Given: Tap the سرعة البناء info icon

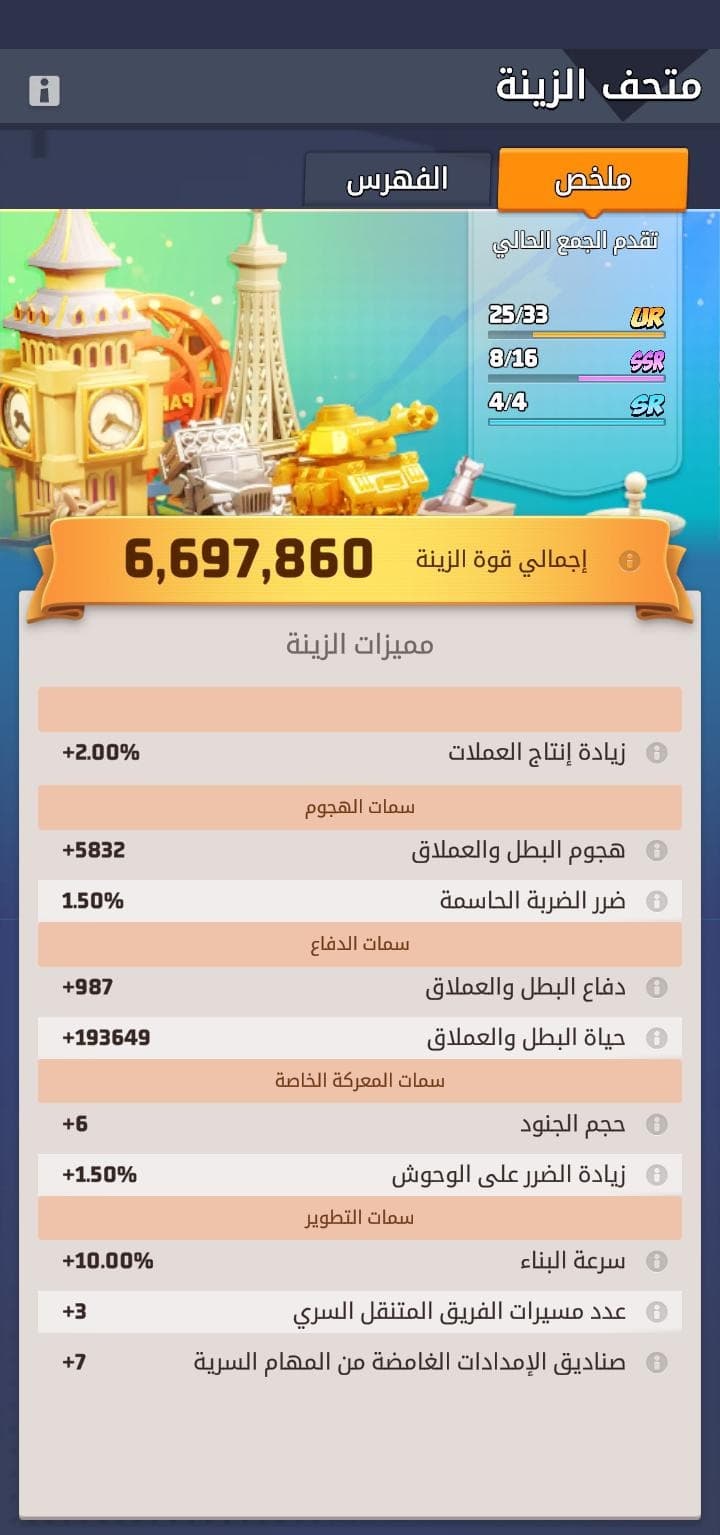Looking at the screenshot, I should (656, 1262).
